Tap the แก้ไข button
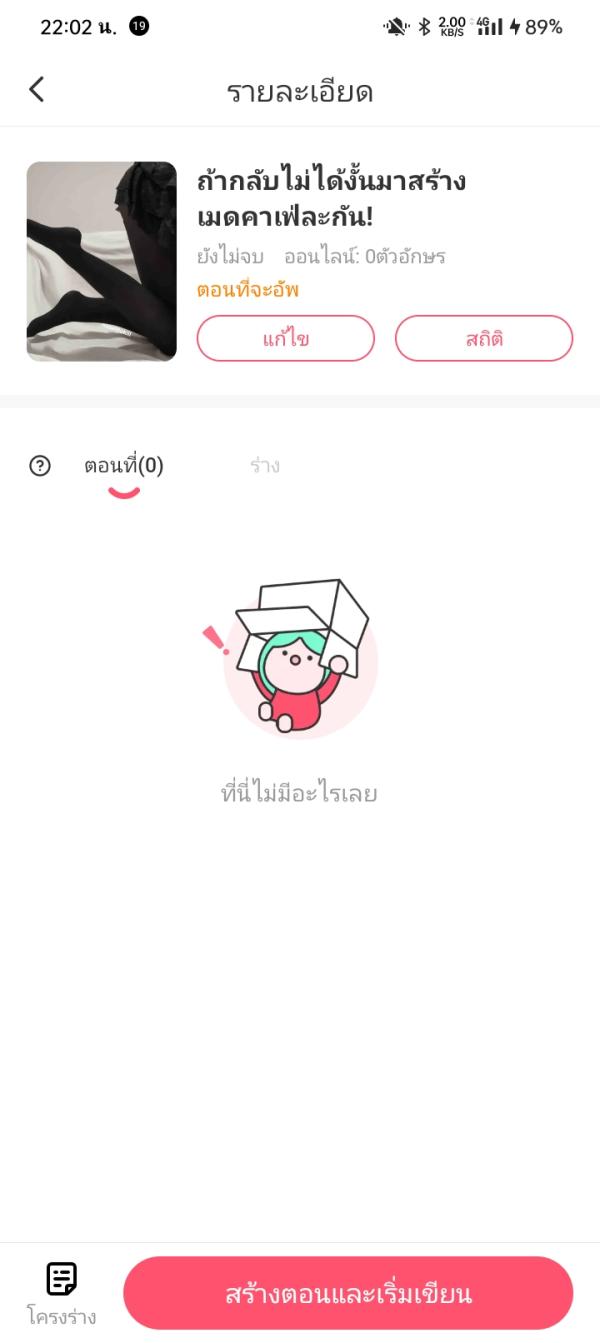This screenshot has height=1343, width=600. (x=285, y=338)
